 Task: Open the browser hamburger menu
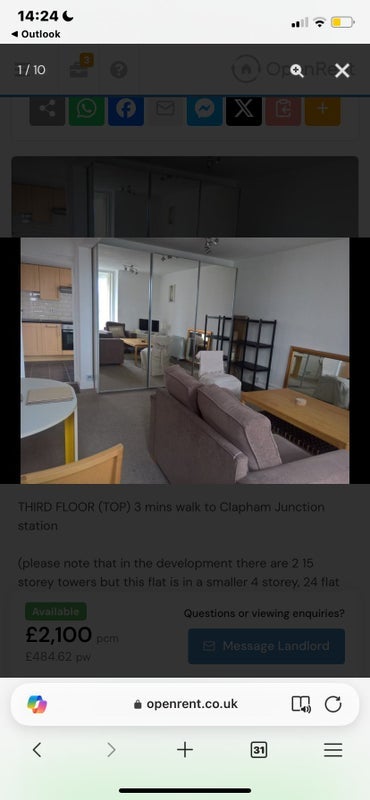coord(333,749)
